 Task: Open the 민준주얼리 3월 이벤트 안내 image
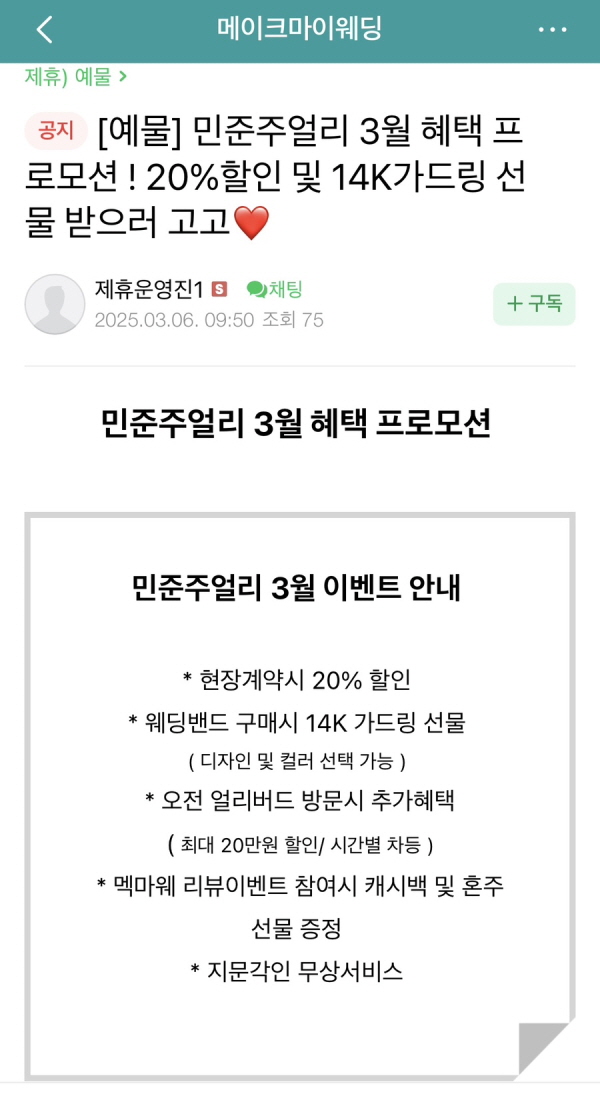pyautogui.click(x=300, y=797)
